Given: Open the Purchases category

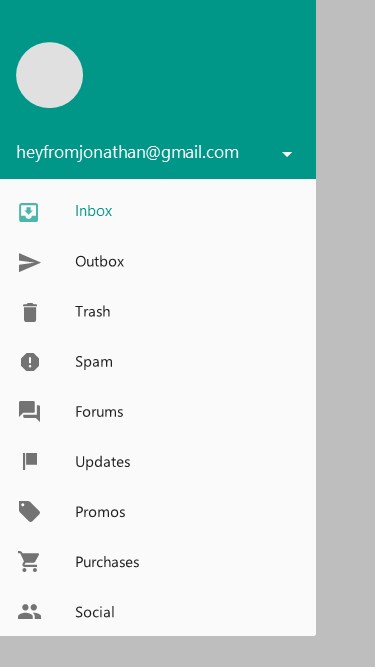Looking at the screenshot, I should [x=158, y=562].
